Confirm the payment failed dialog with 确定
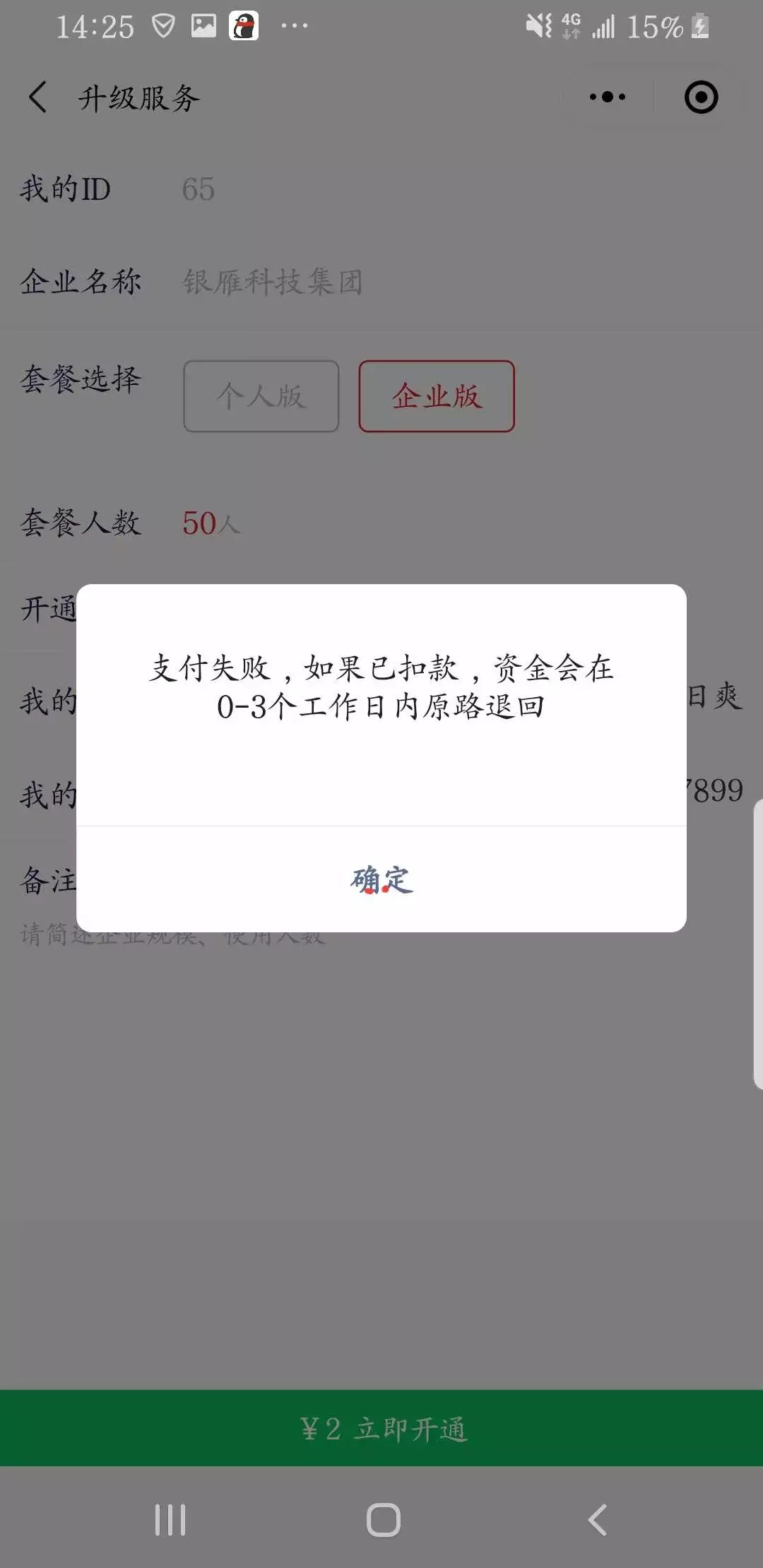Screen dimensions: 763x1568 [381, 879]
